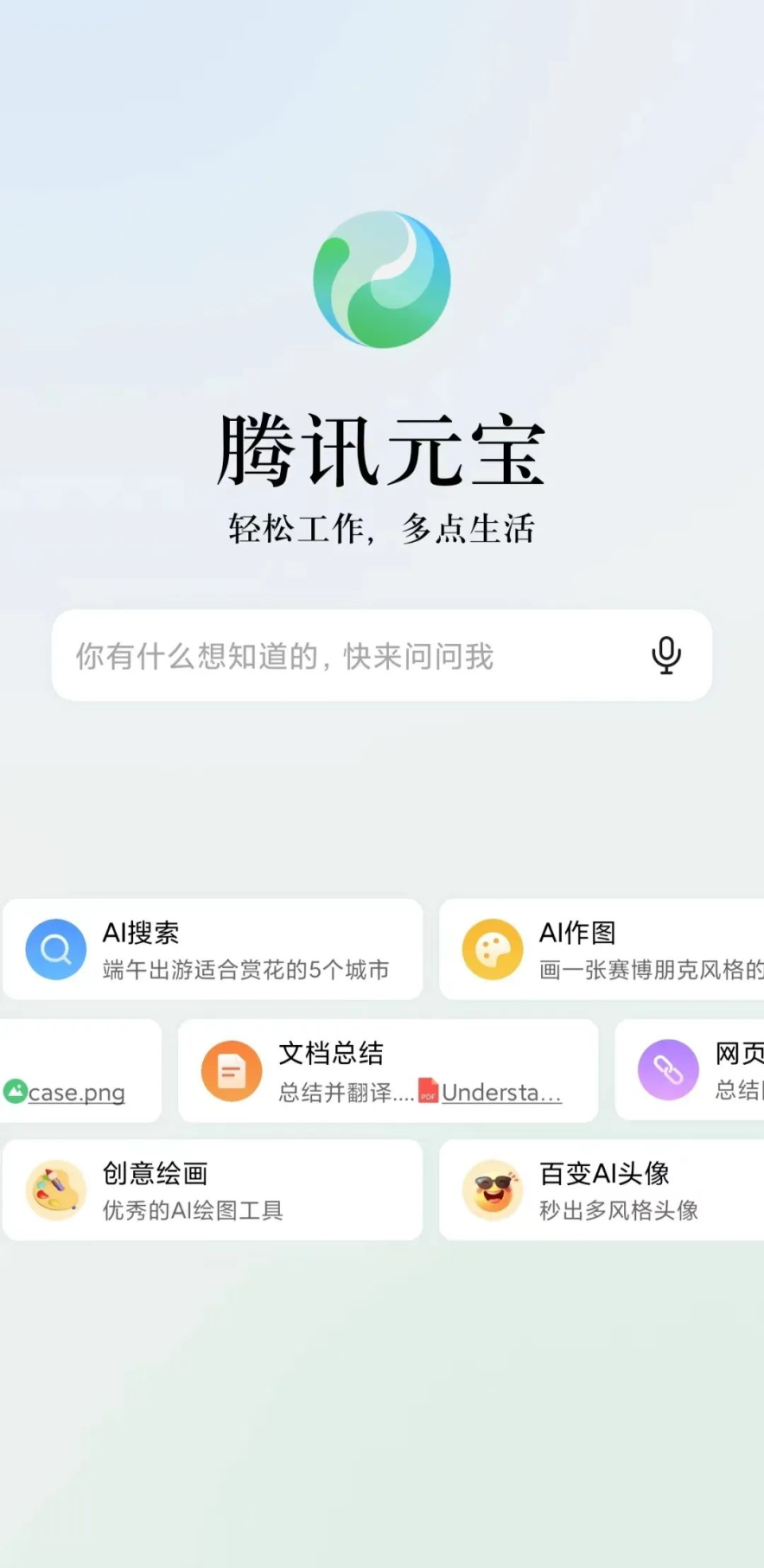Tap the 百变AI头像 emoji icon
Viewport: 764px width, 1568px height.
tap(493, 1189)
